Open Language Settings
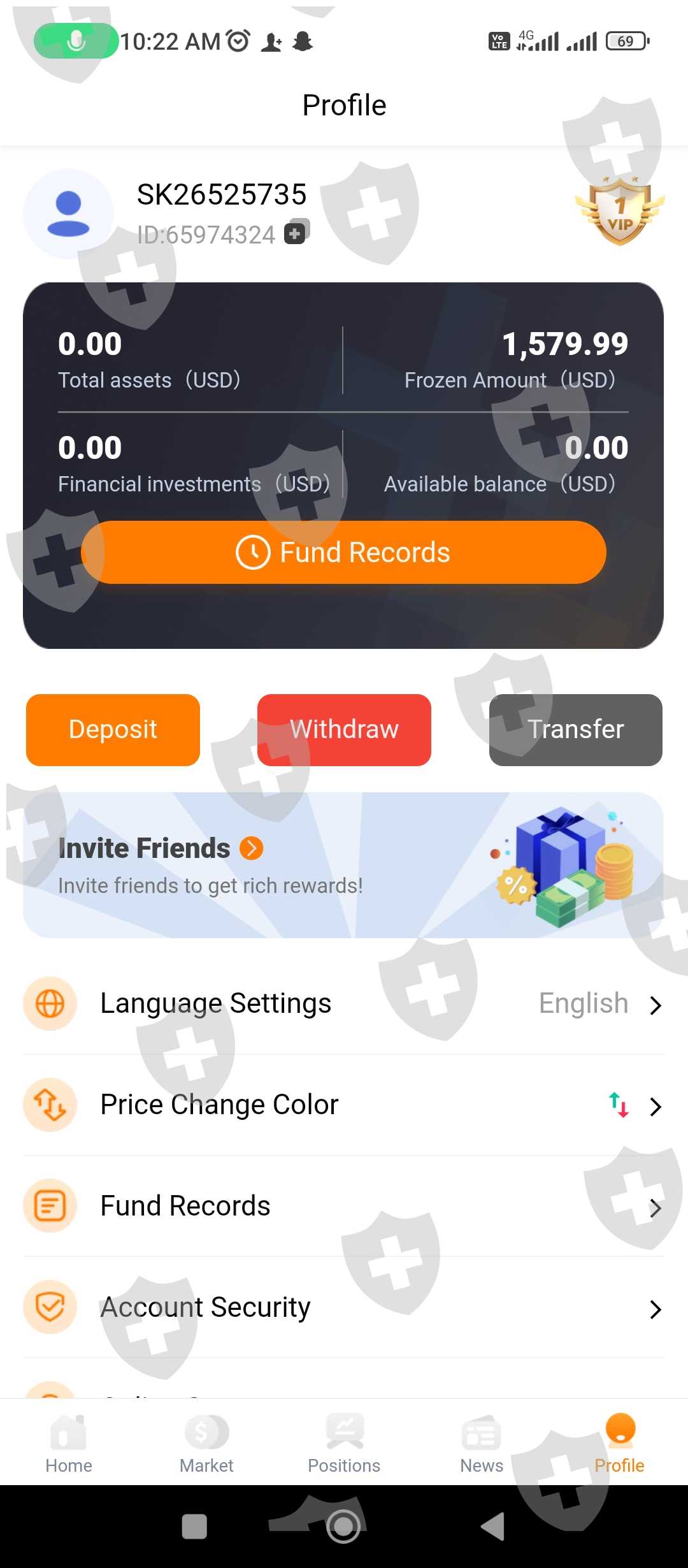The width and height of the screenshot is (688, 1568). (x=343, y=1004)
